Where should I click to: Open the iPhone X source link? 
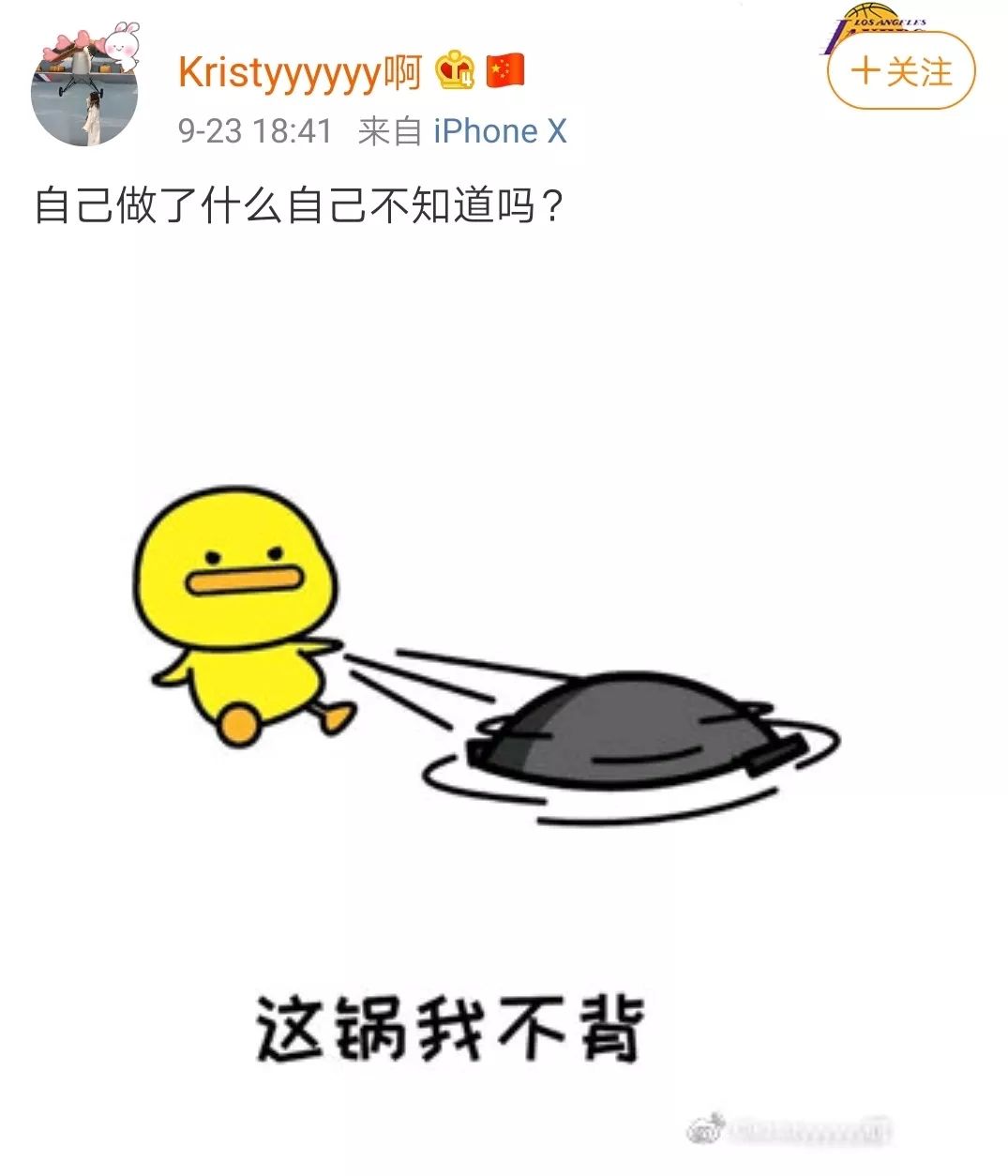[x=500, y=131]
